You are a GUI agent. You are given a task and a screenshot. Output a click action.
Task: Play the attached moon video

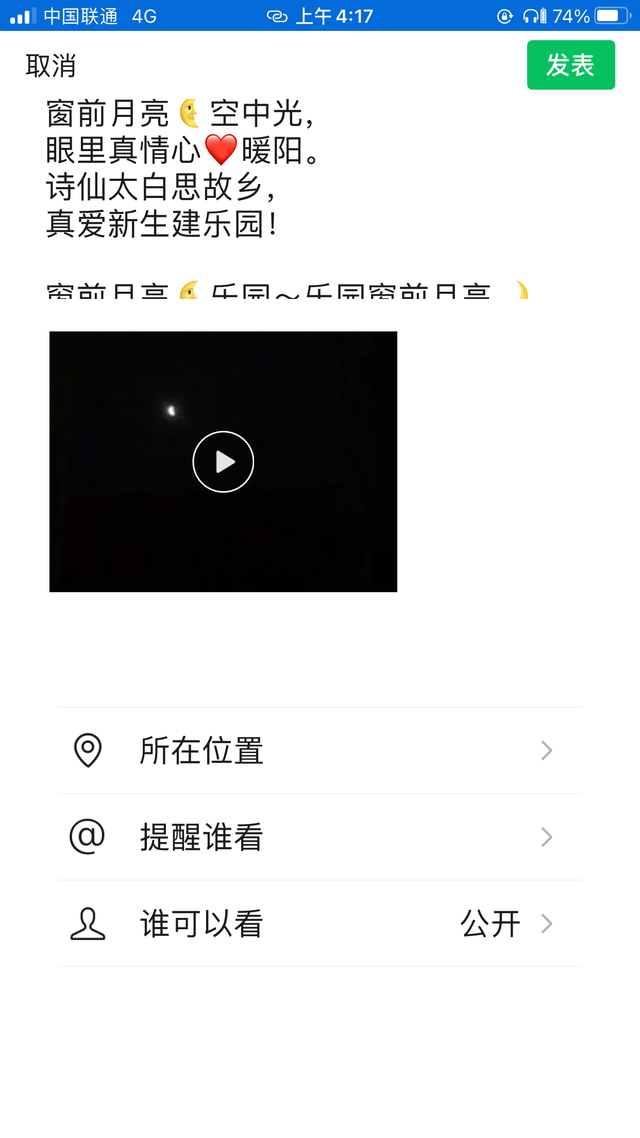point(223,462)
